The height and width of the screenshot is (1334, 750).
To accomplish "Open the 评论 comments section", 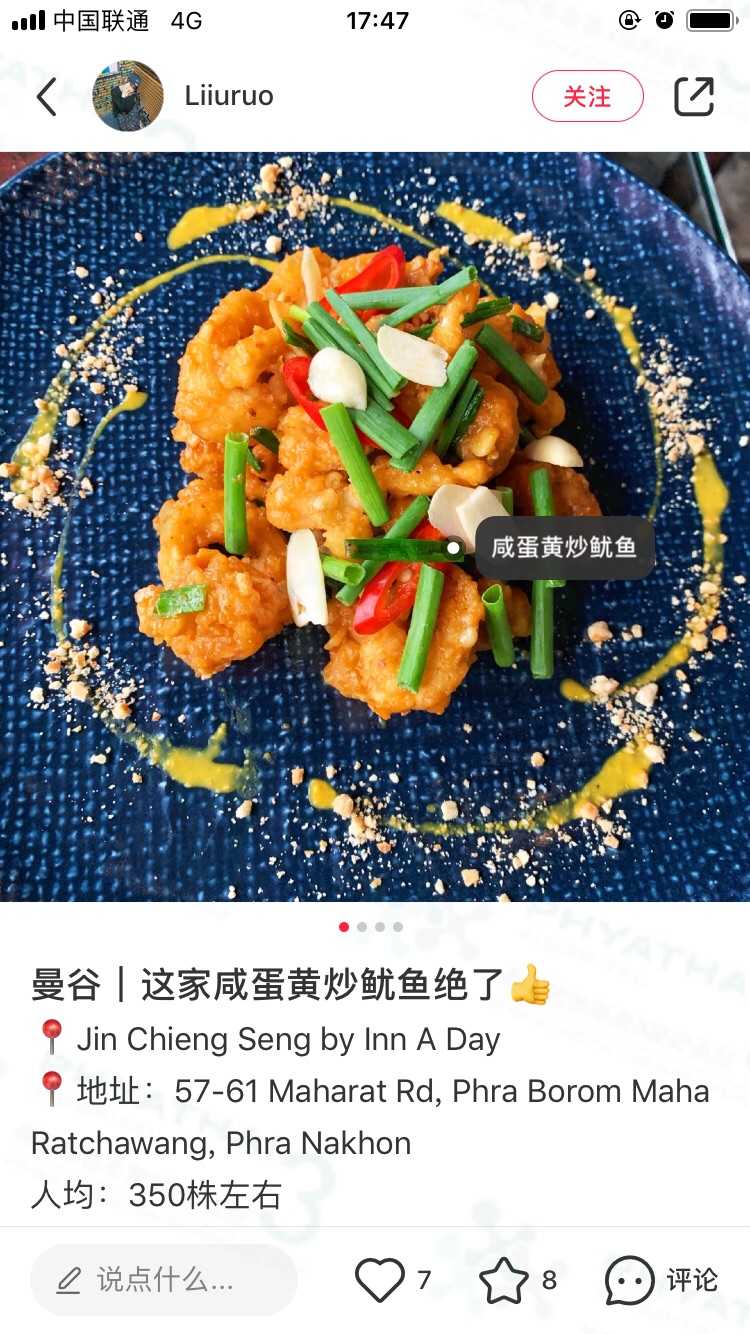I will coord(662,1280).
